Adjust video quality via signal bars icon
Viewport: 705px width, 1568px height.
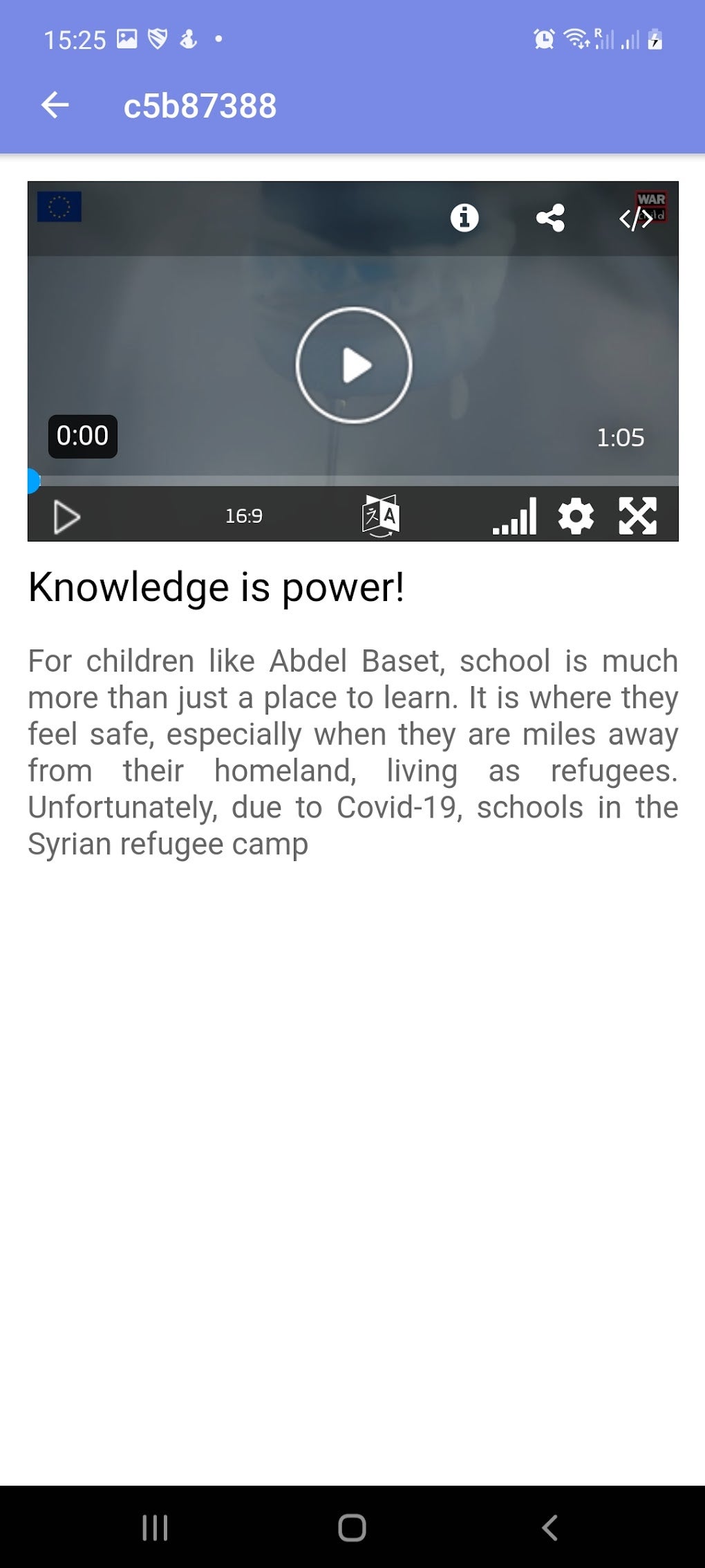click(515, 516)
